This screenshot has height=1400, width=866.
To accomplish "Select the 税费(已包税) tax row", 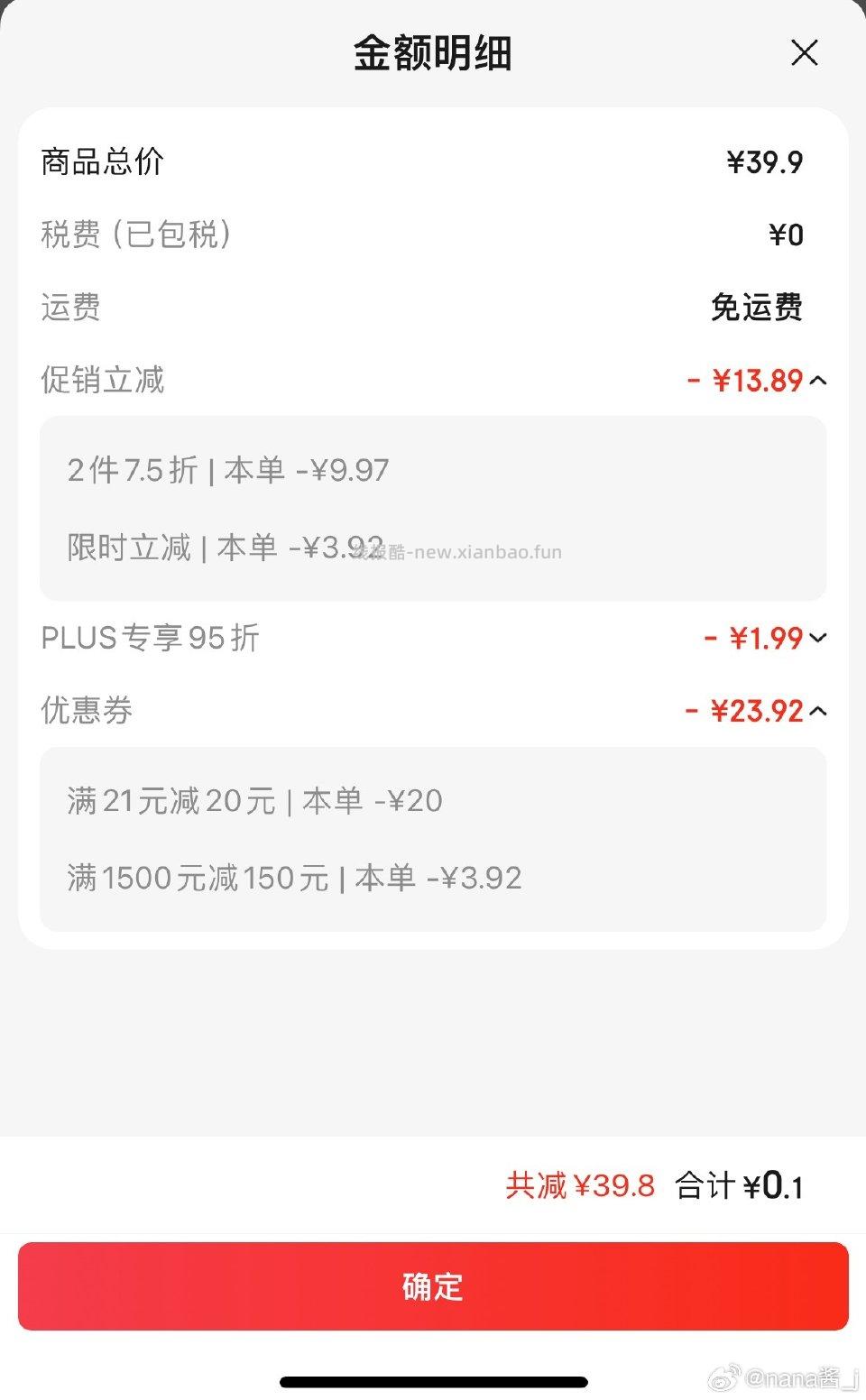I will click(135, 235).
